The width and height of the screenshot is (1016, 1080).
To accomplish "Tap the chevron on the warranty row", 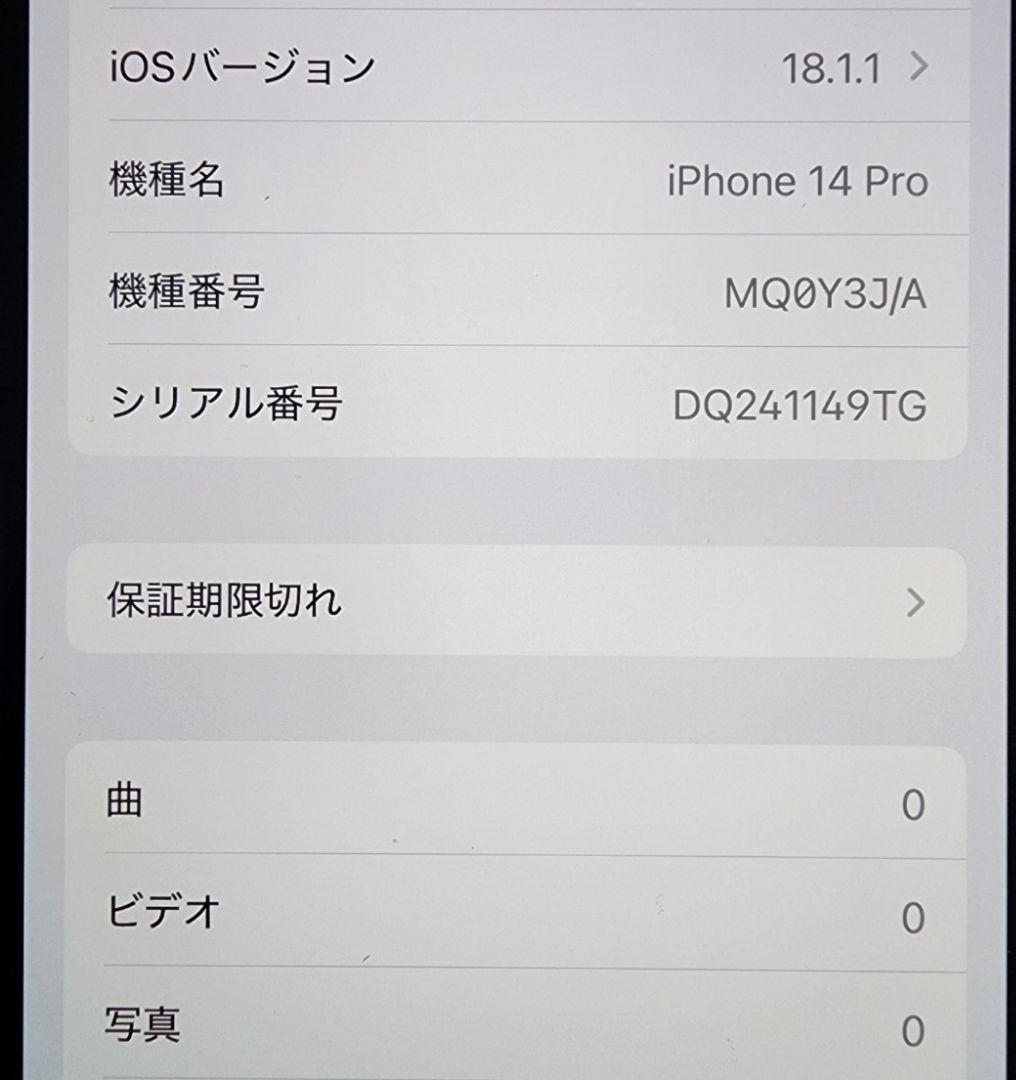I will coord(916,601).
